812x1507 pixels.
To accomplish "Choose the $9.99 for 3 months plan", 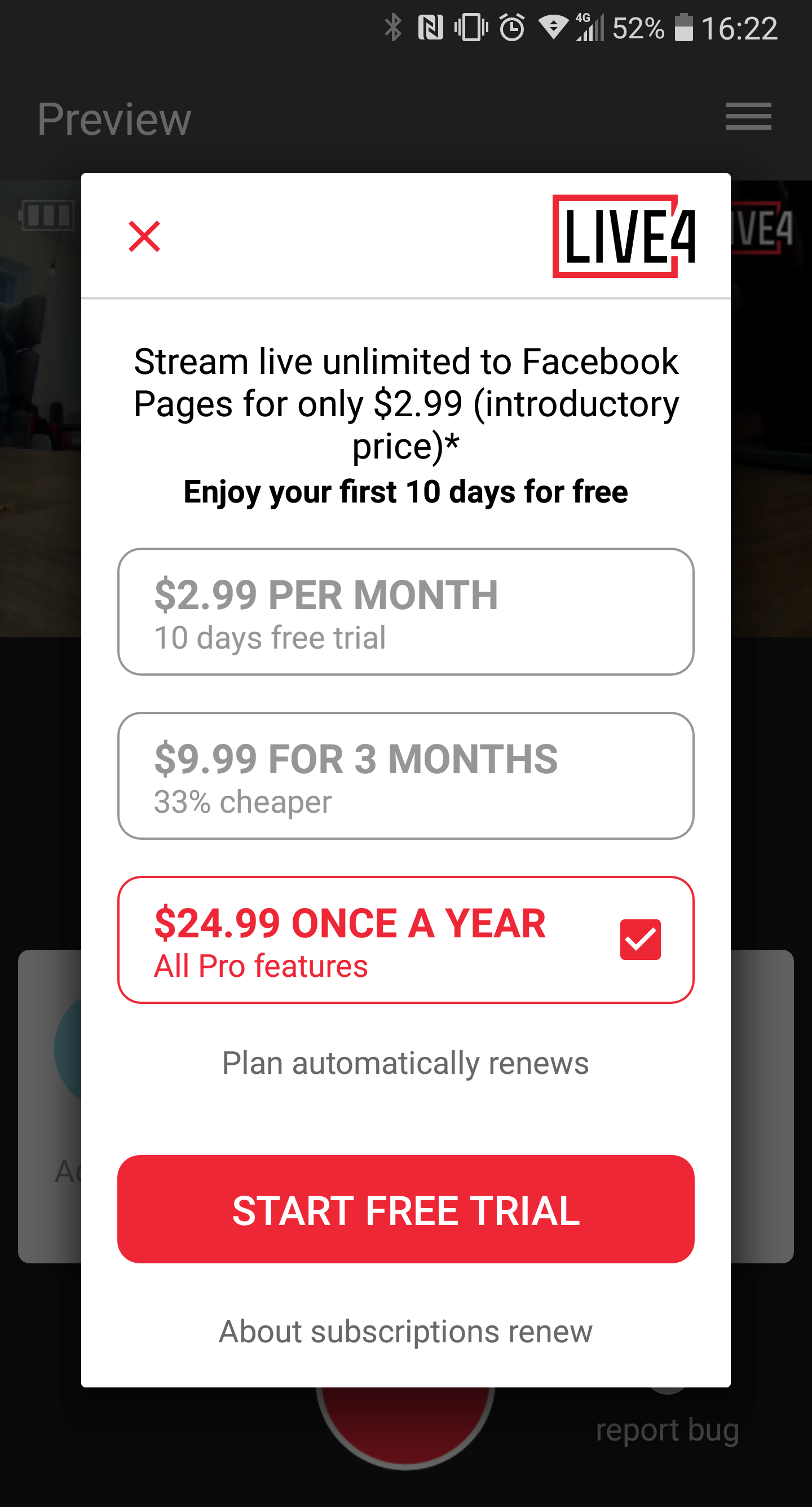I will click(405, 775).
